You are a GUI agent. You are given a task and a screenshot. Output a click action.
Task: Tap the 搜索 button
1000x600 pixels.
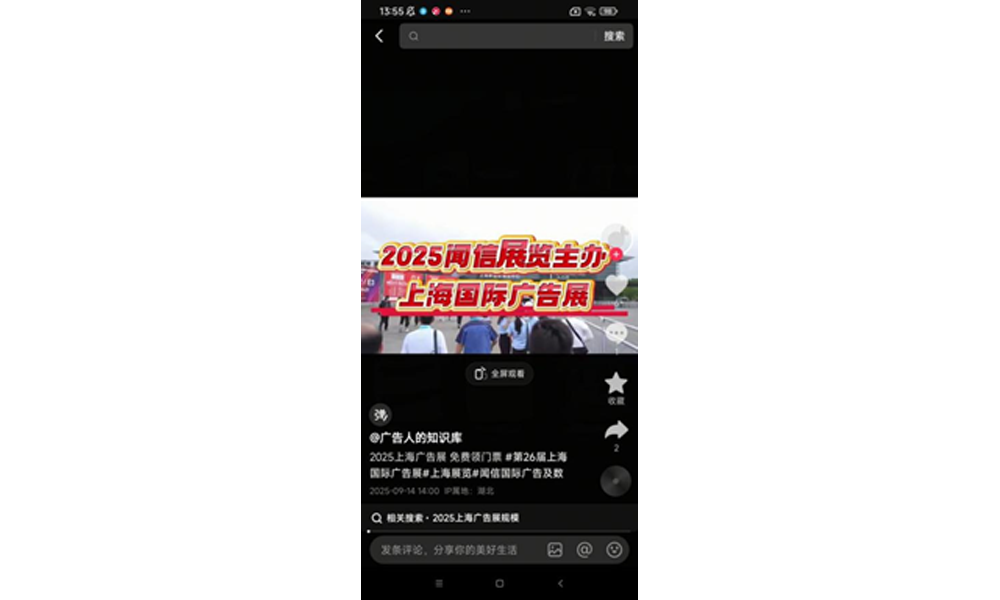[x=614, y=36]
